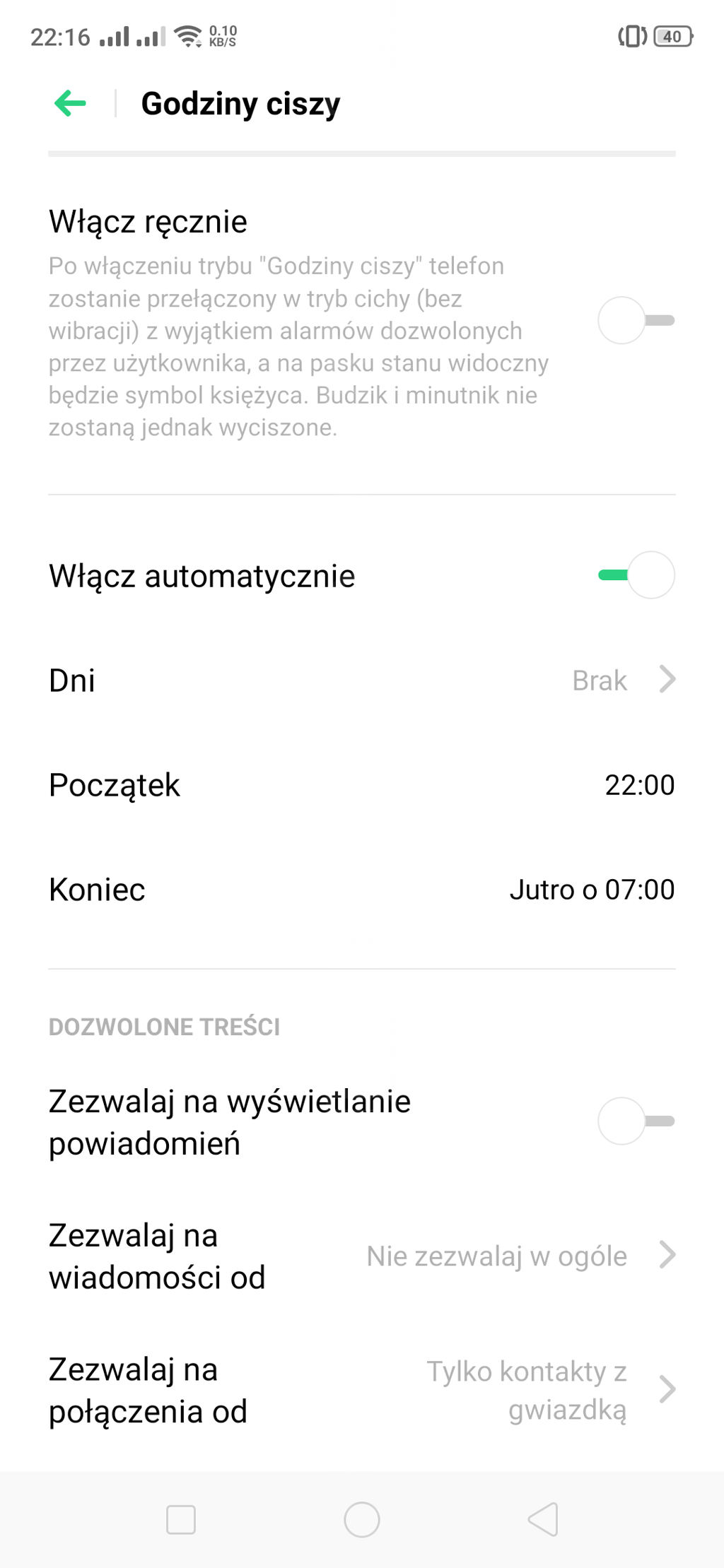
Task: Open Zezwalaj na połączenia od
Action: point(362,1390)
